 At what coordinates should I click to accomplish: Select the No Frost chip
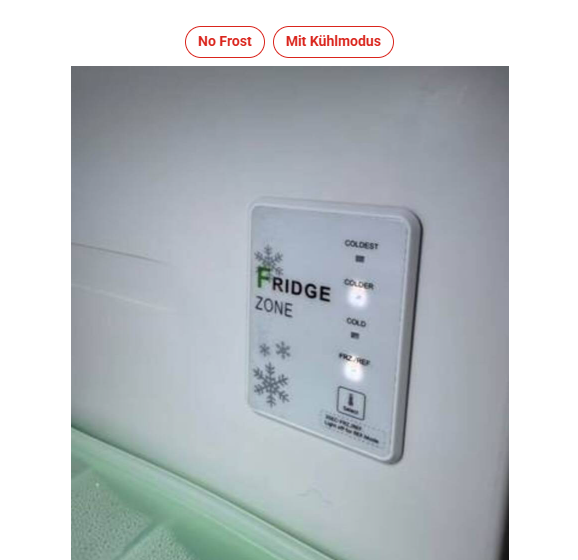click(224, 42)
